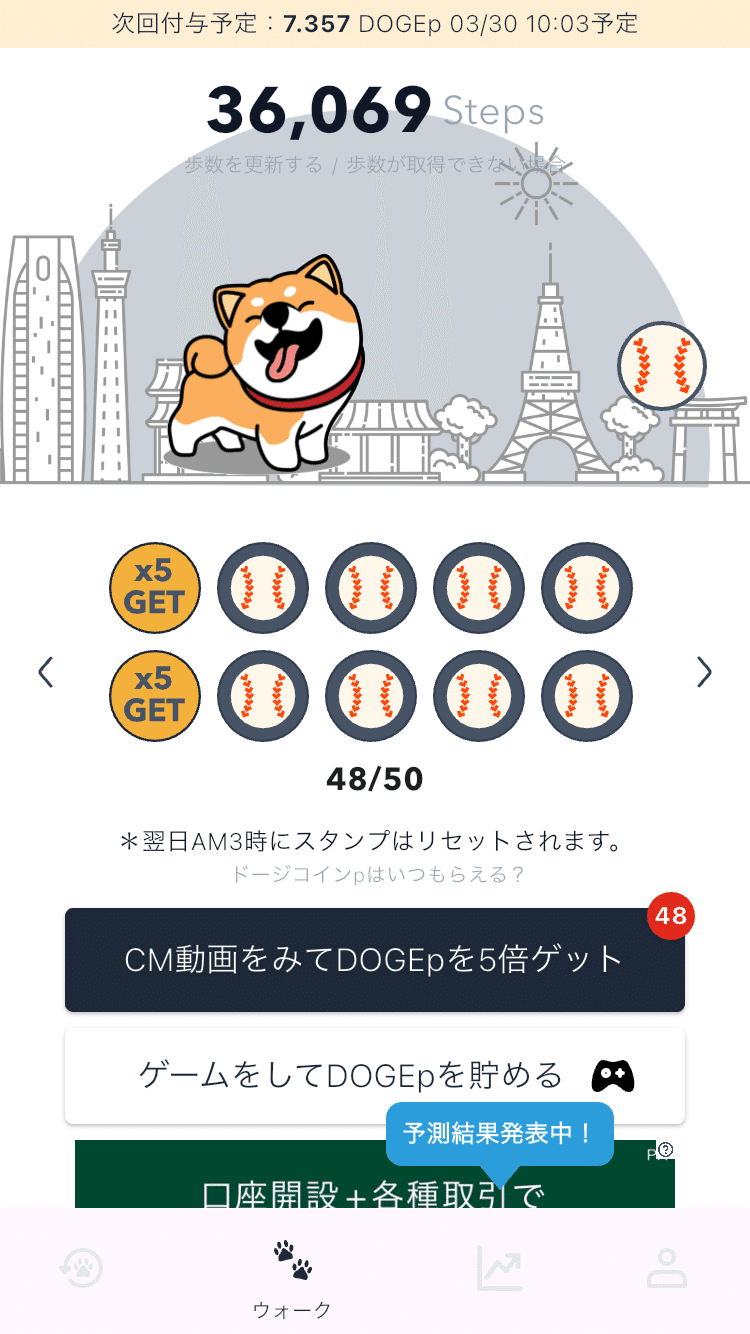Open the ドージコインpはいつもらえる？ link

click(x=375, y=875)
